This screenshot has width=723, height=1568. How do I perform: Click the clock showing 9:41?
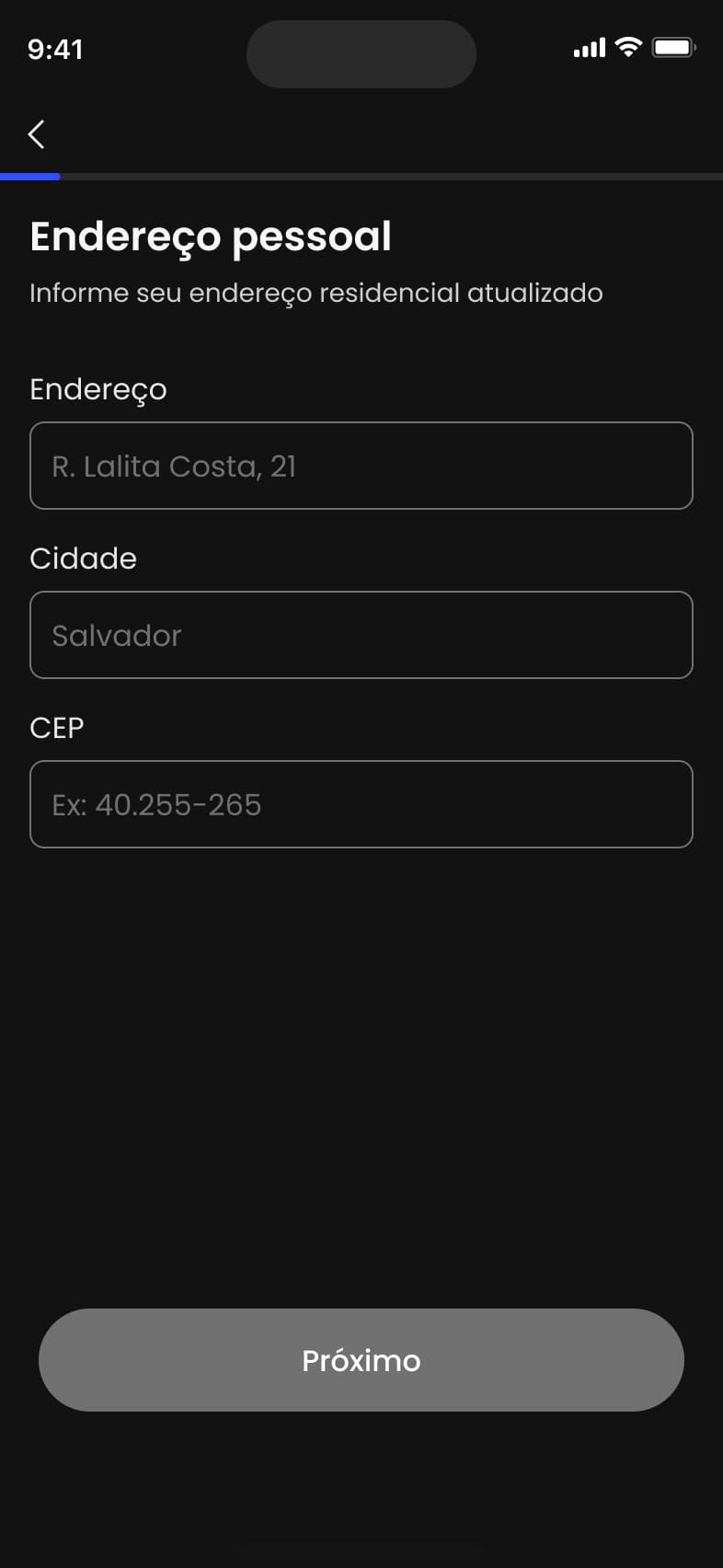pos(55,51)
